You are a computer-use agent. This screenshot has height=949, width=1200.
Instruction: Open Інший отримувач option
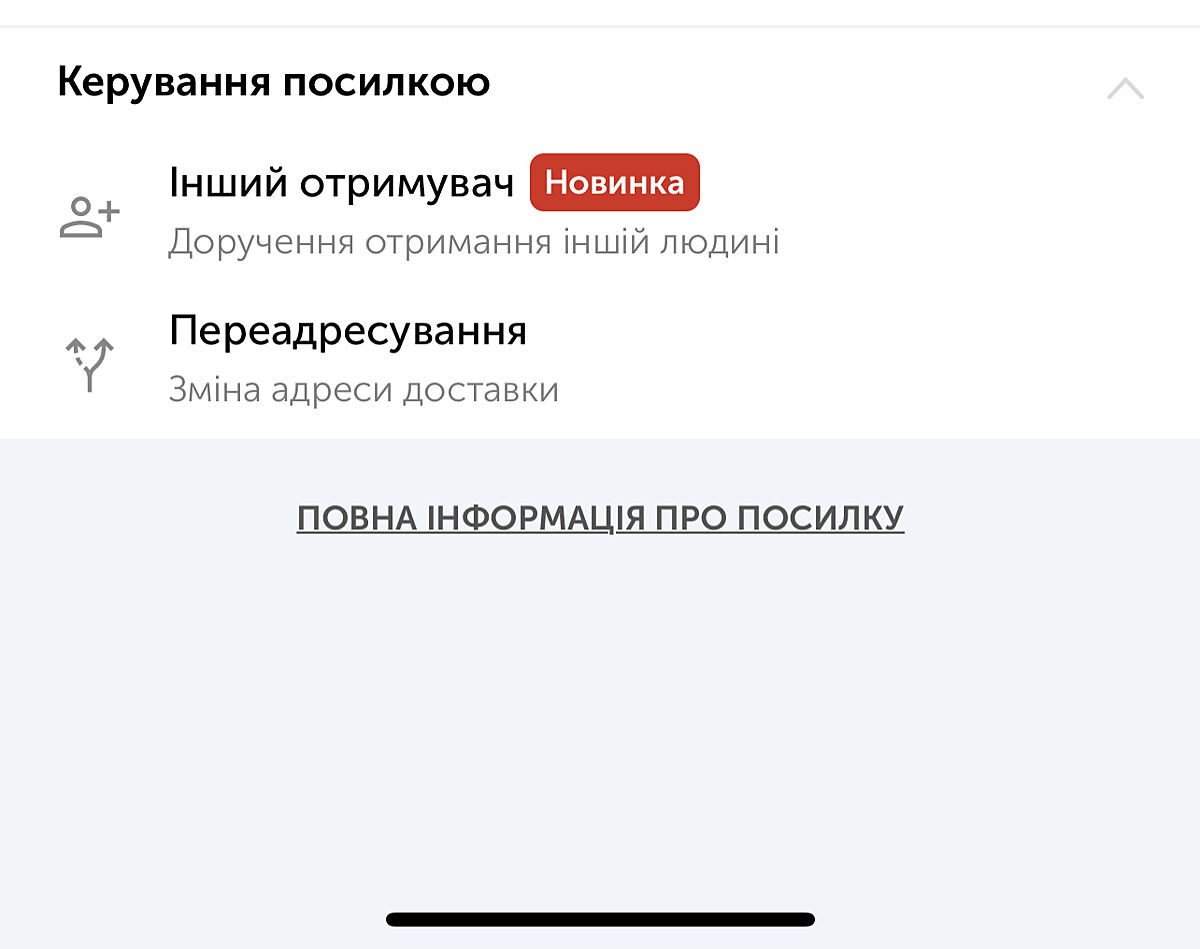coord(342,185)
